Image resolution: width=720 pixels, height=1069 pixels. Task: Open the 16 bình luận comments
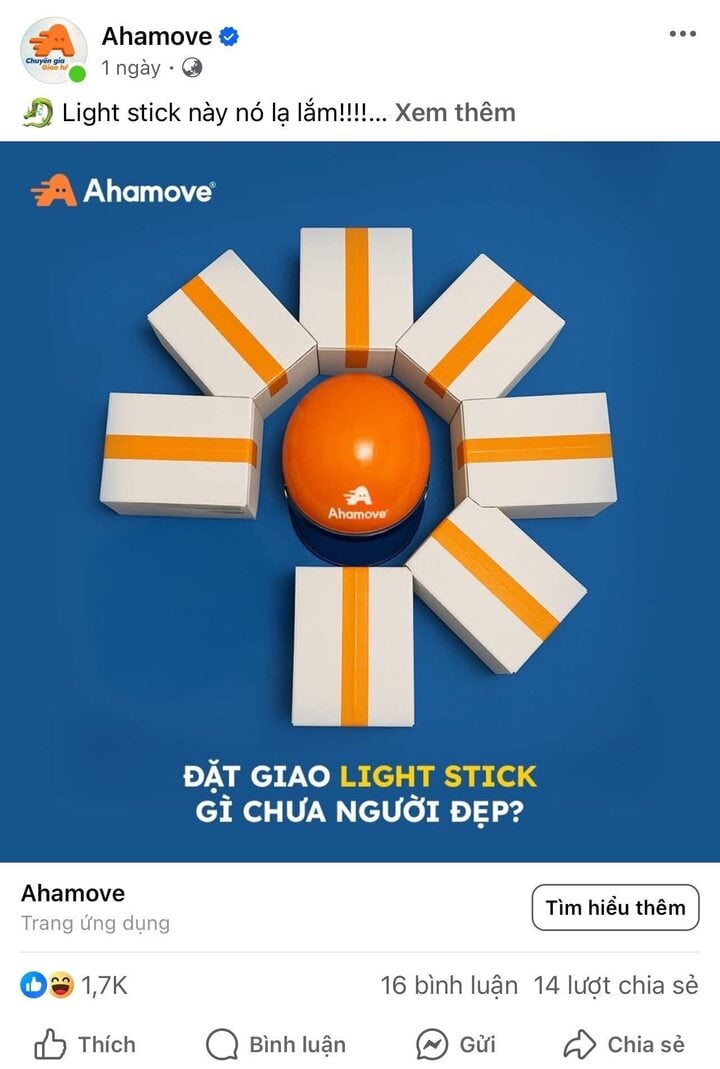(x=449, y=986)
